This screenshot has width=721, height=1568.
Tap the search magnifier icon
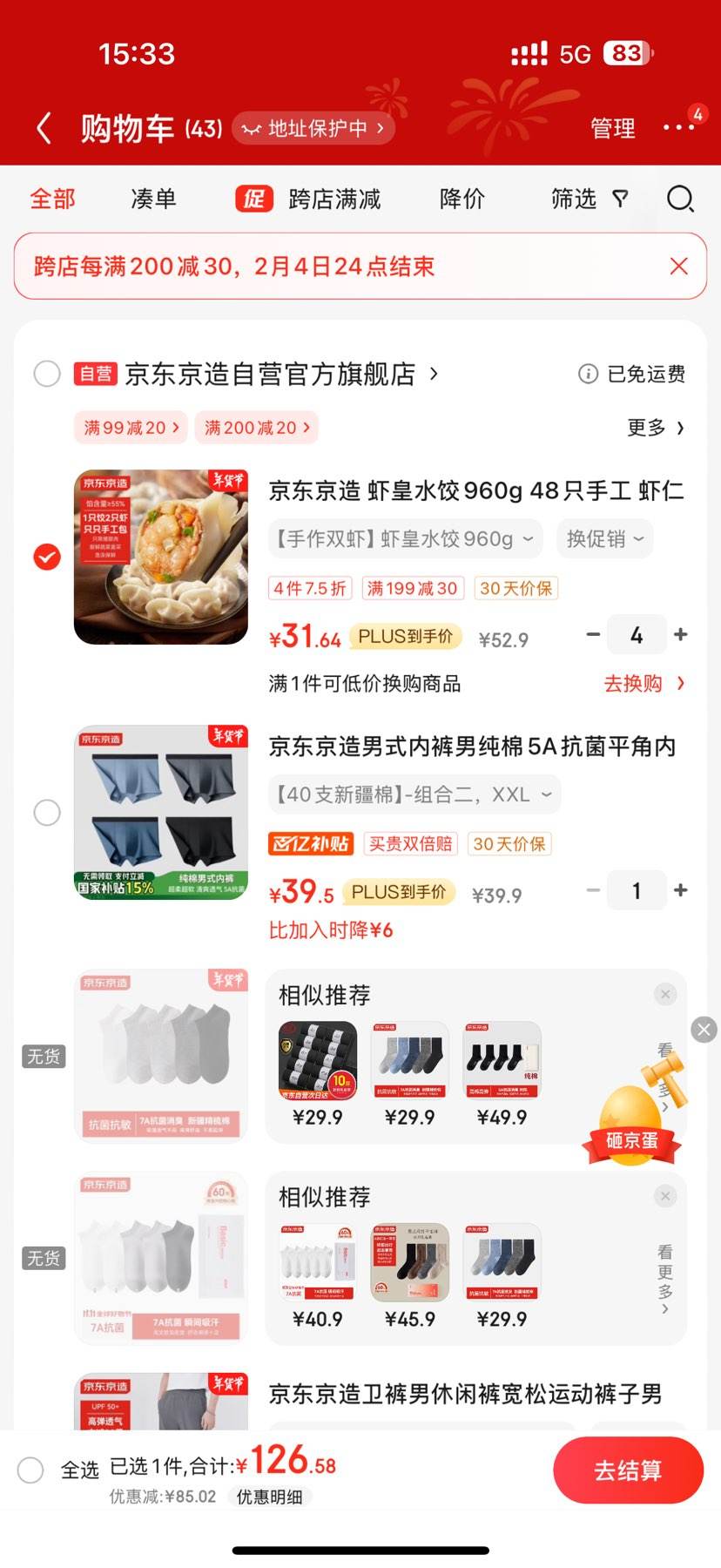pos(679,199)
